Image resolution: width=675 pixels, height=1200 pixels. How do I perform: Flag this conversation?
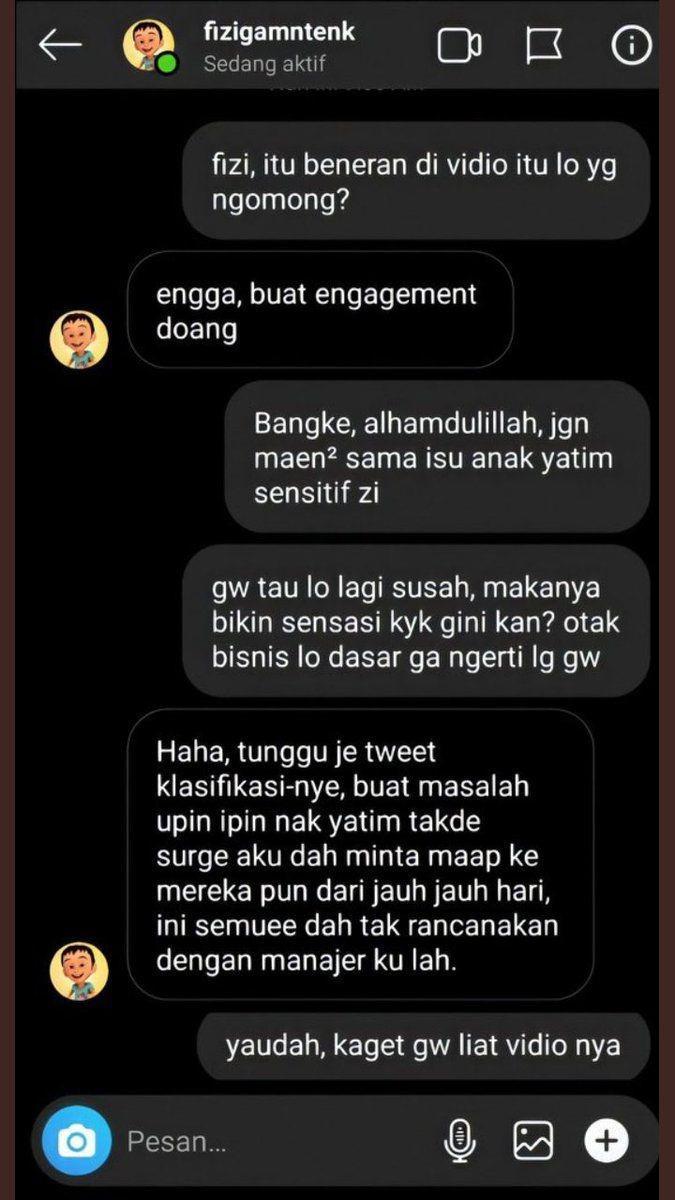[x=546, y=46]
